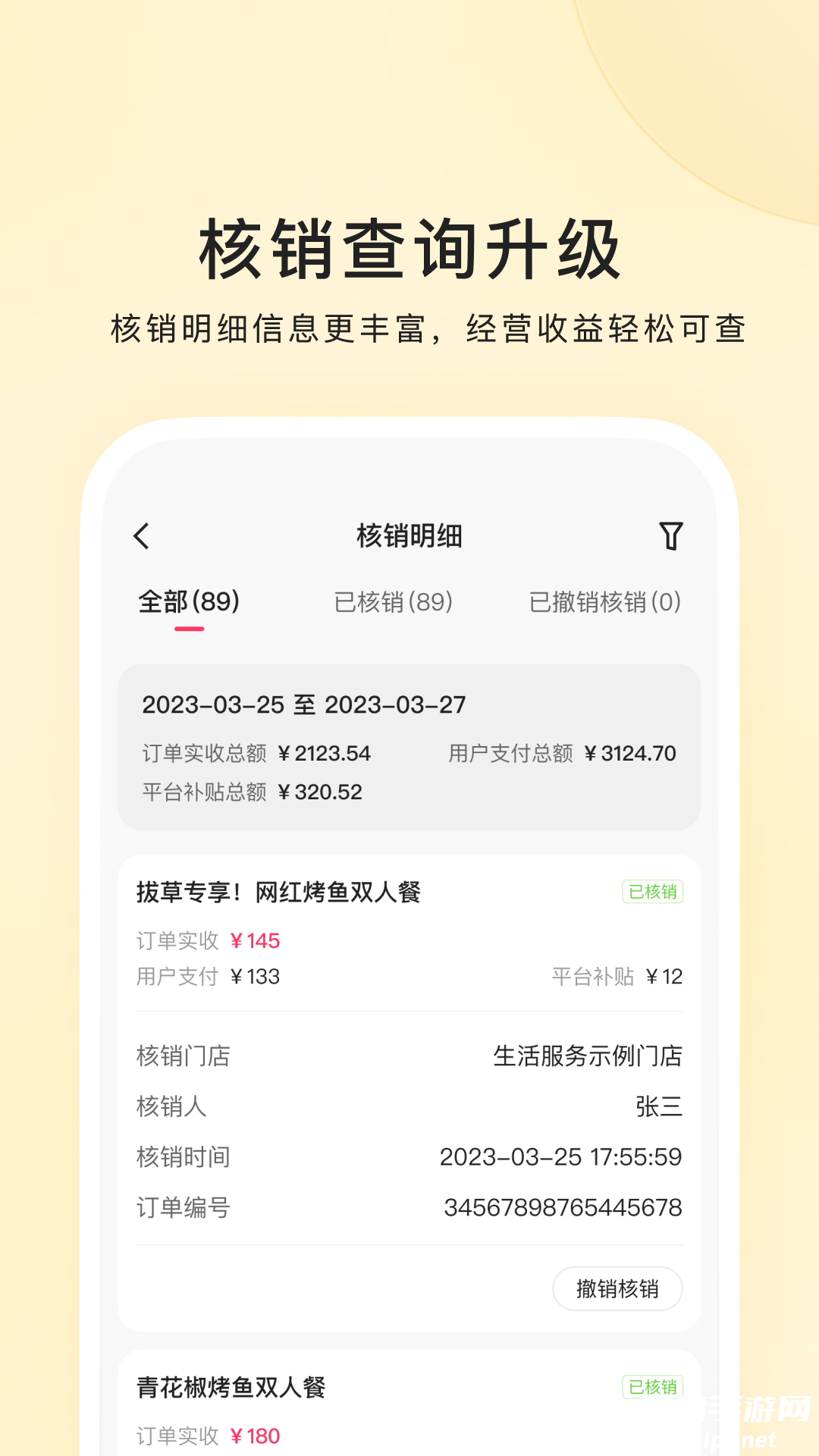
Task: Tap the 撤销核销 button on the order
Action: [x=618, y=1288]
